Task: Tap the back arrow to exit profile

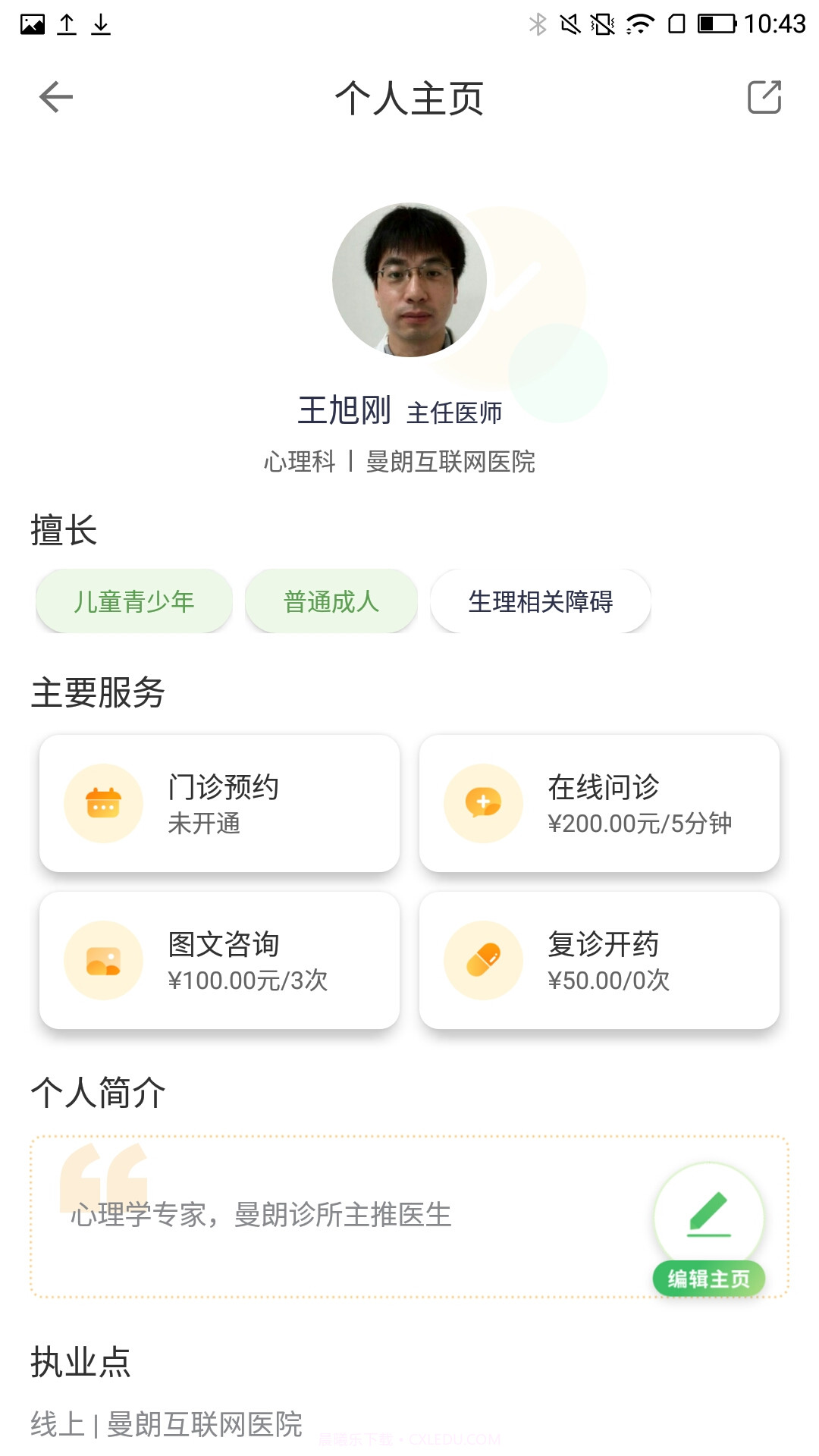Action: pyautogui.click(x=55, y=96)
